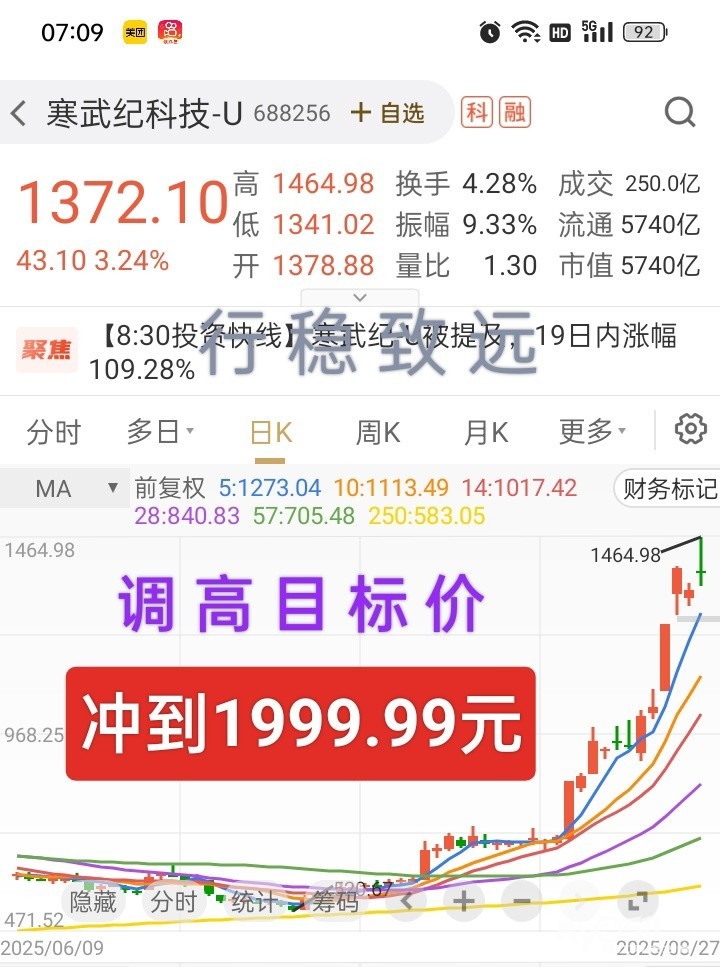The height and width of the screenshot is (967, 720).
Task: Show 筹码 distribution
Action: (x=334, y=902)
